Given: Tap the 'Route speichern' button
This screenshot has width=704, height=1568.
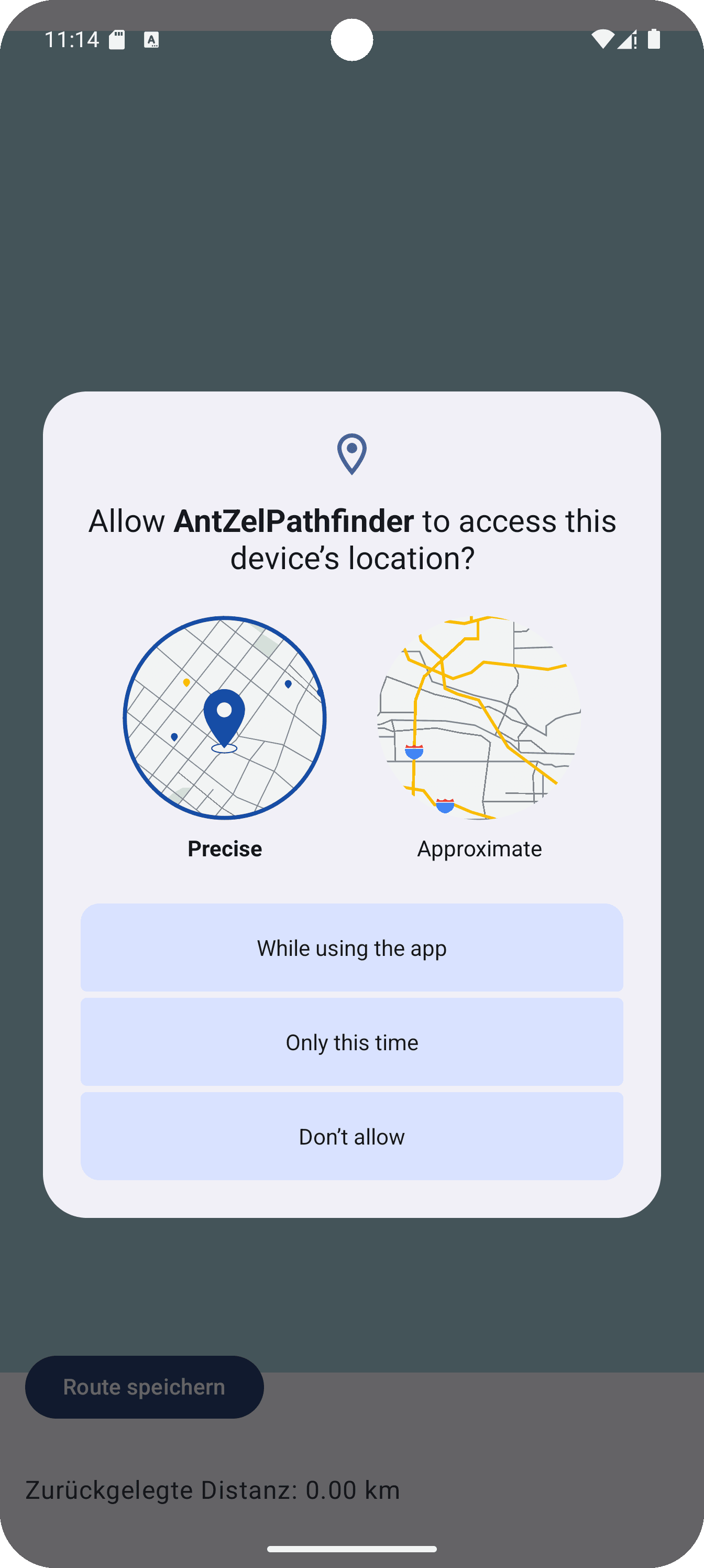Looking at the screenshot, I should pyautogui.click(x=144, y=1387).
